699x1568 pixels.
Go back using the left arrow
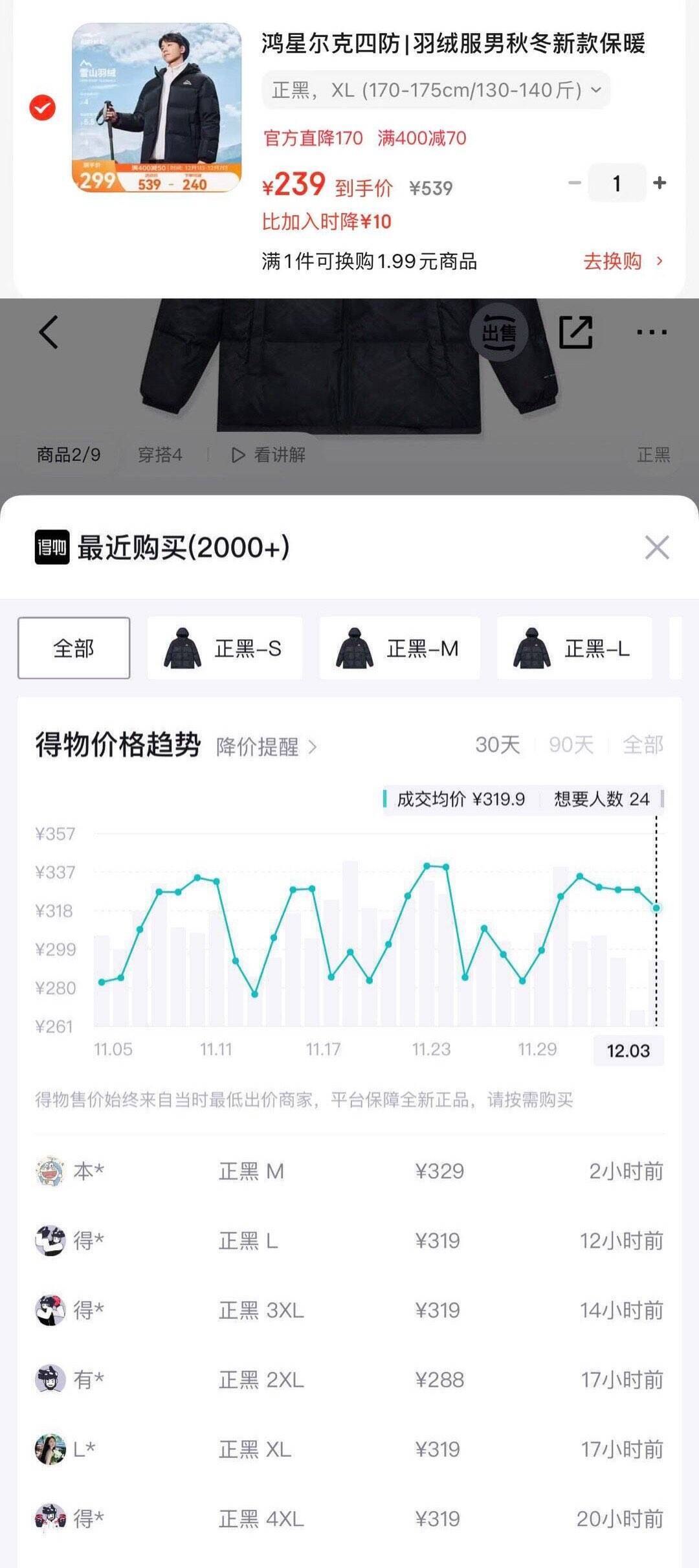point(49,332)
